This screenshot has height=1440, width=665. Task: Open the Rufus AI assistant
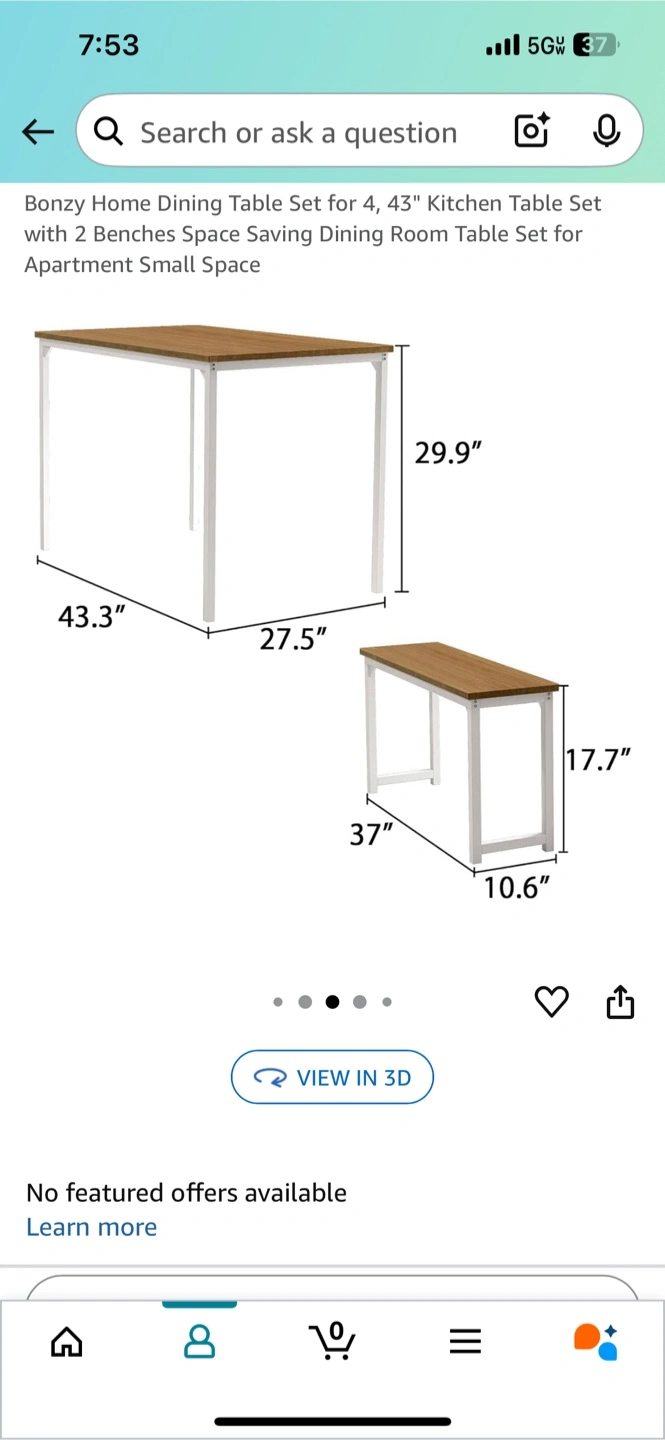click(596, 1341)
